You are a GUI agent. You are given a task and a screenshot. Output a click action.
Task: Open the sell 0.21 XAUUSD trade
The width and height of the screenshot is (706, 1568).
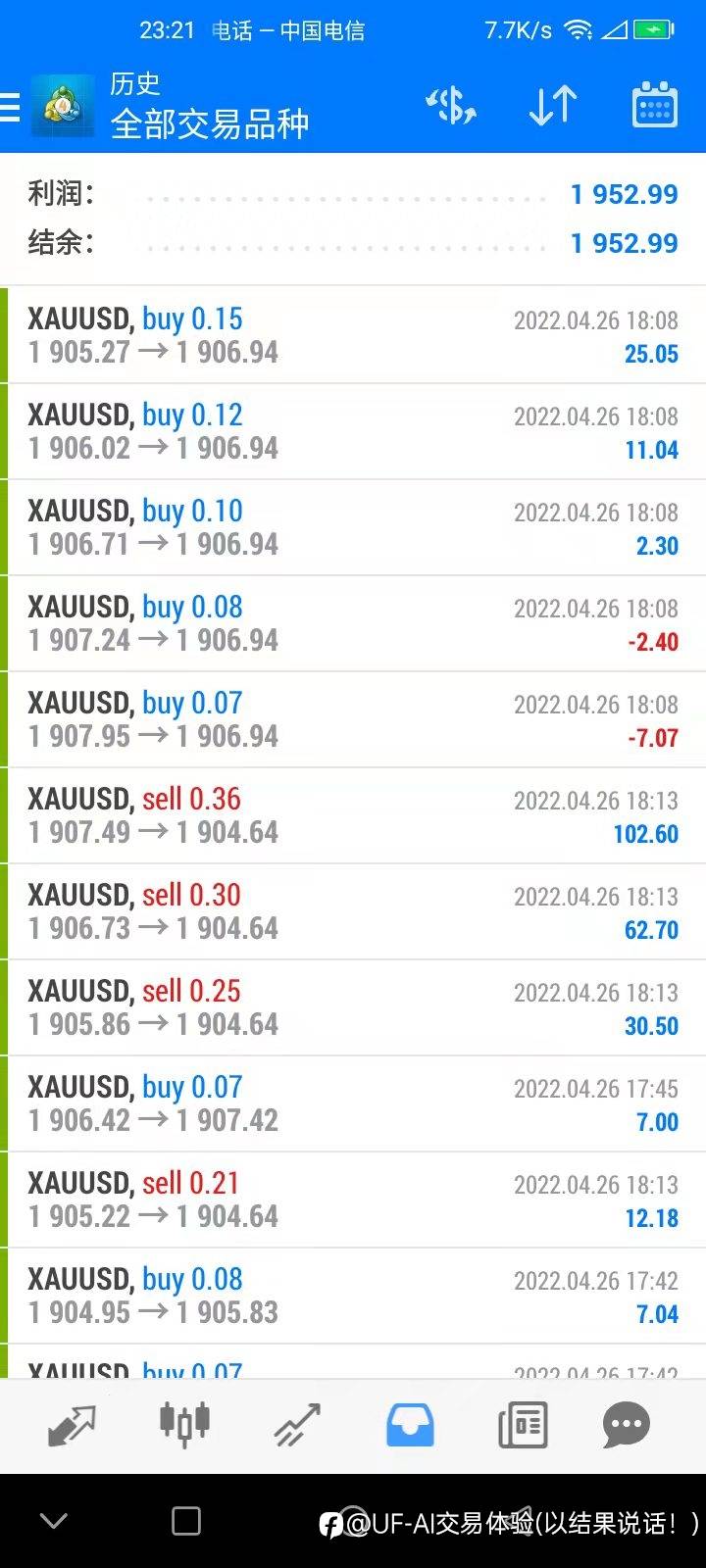(353, 1200)
